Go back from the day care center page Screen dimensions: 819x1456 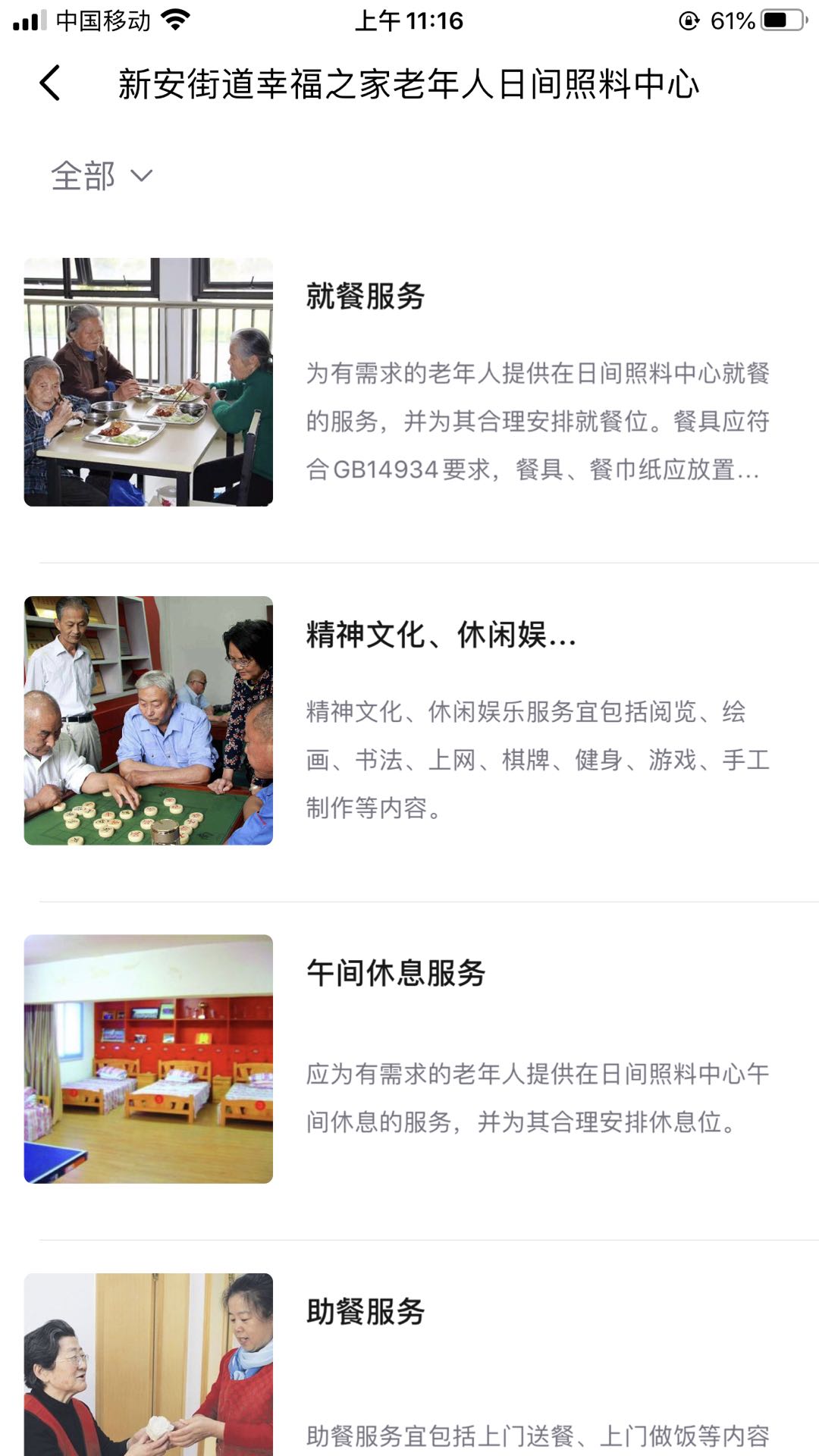point(50,83)
